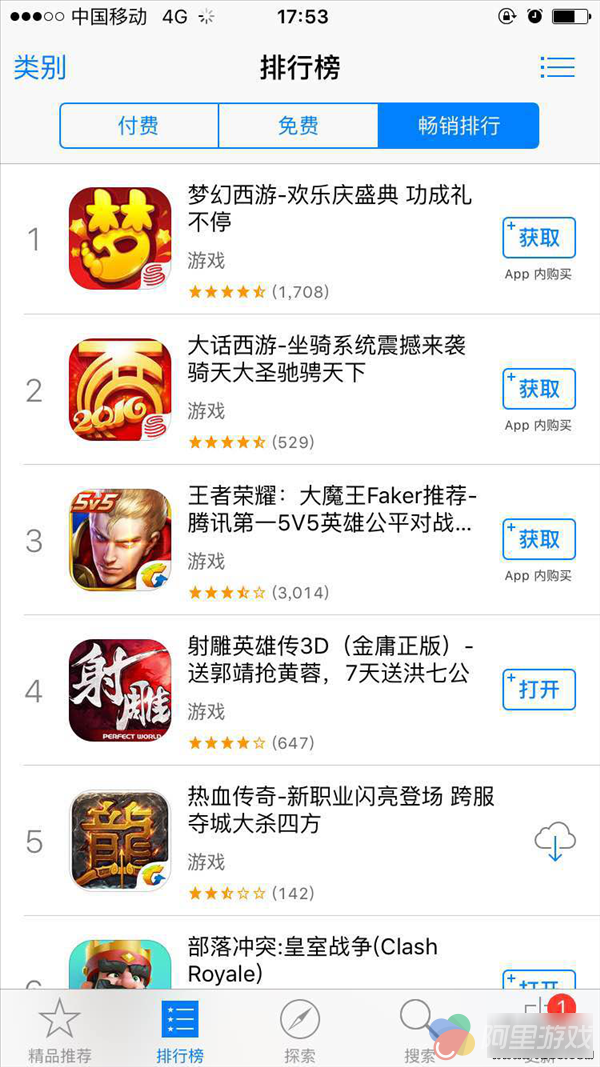Select the 排行榜 tab
Screen dimensions: 600x1067
(x=180, y=1030)
